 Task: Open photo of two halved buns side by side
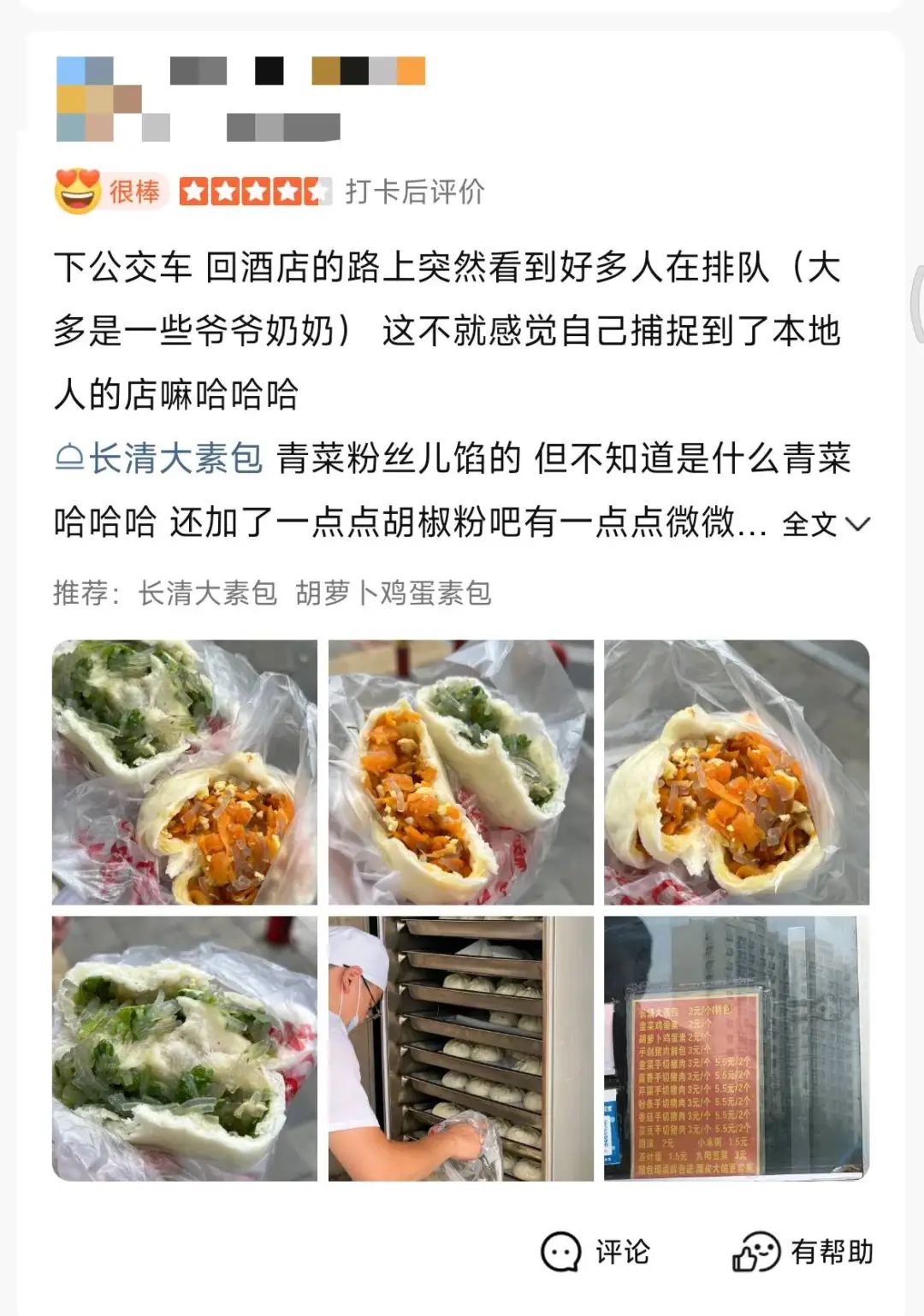pyautogui.click(x=461, y=772)
